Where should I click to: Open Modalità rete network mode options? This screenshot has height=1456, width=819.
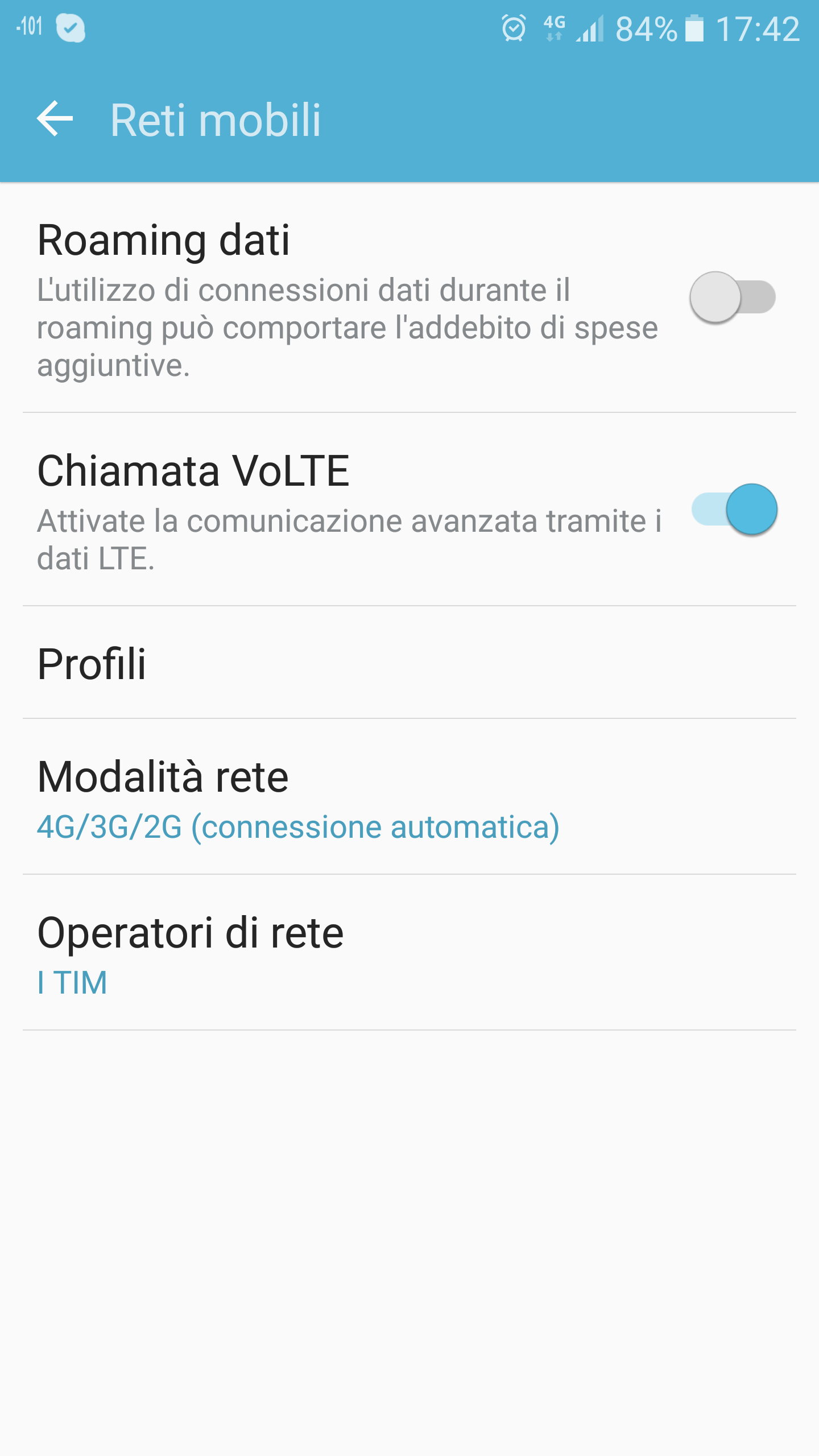click(x=409, y=797)
